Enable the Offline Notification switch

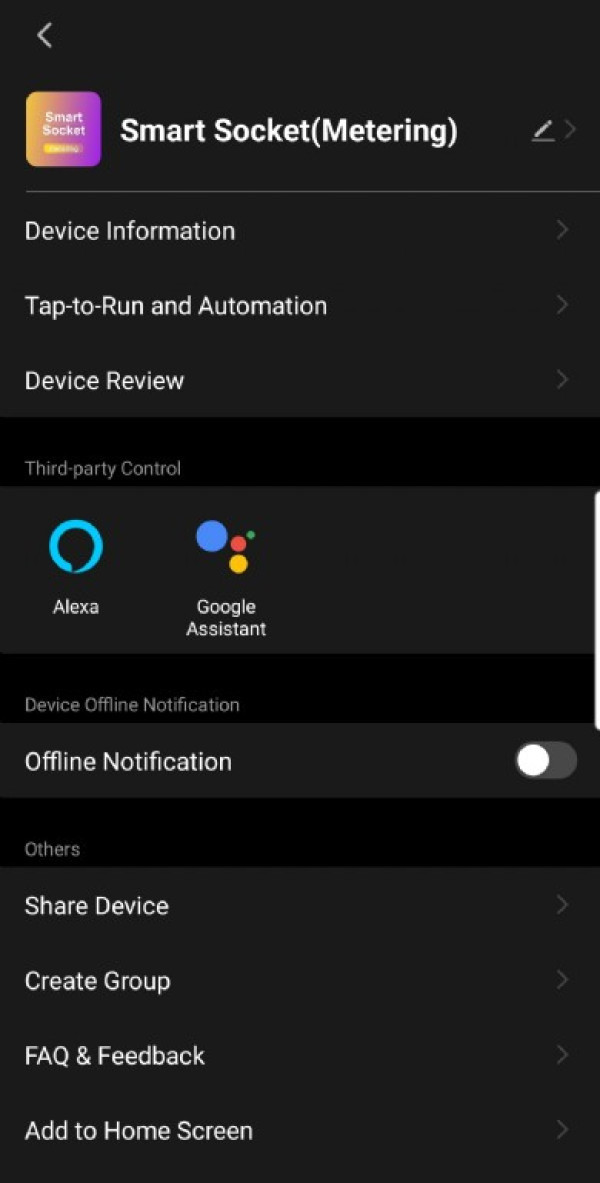(x=545, y=761)
